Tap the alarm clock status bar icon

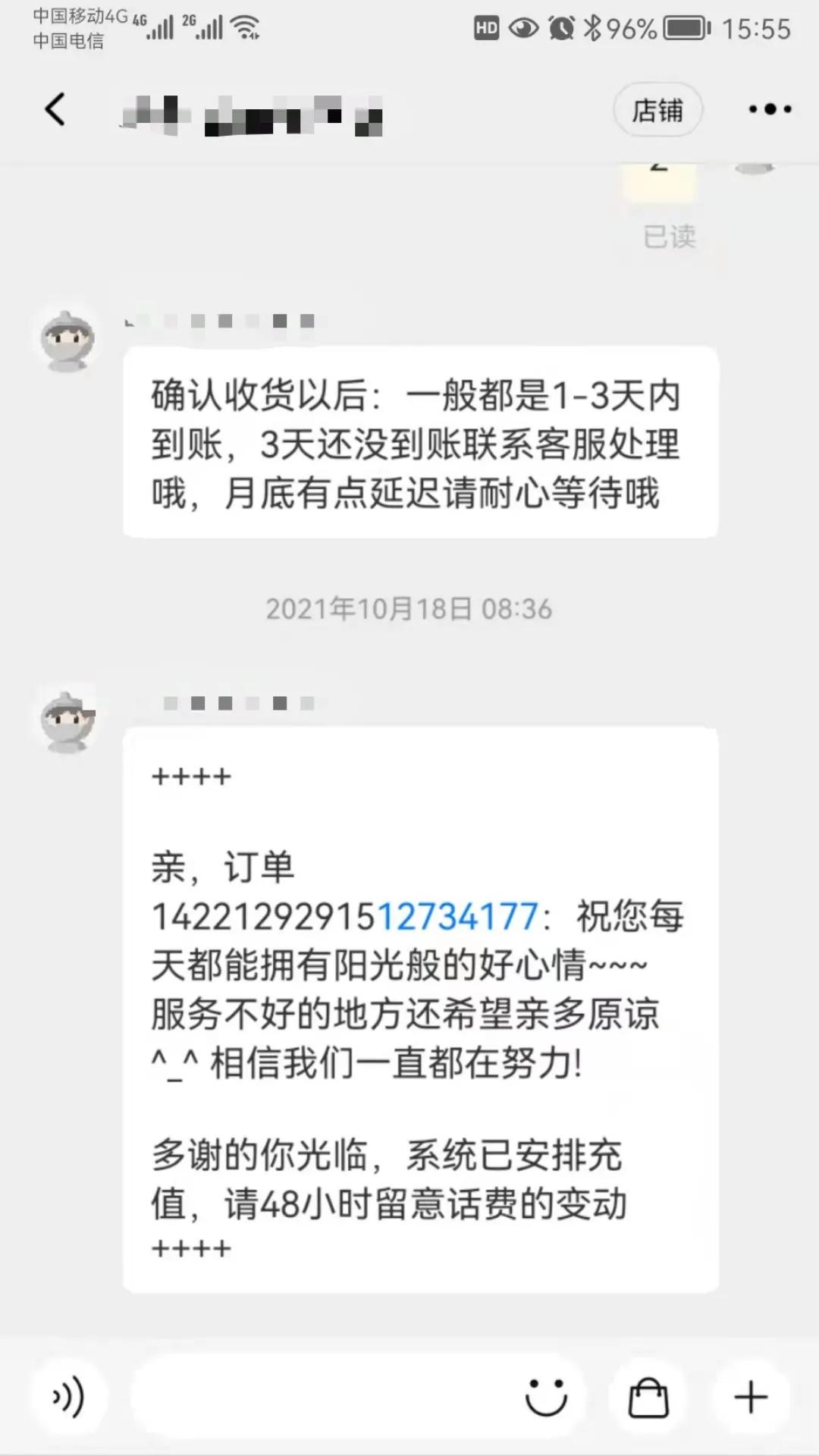560,25
